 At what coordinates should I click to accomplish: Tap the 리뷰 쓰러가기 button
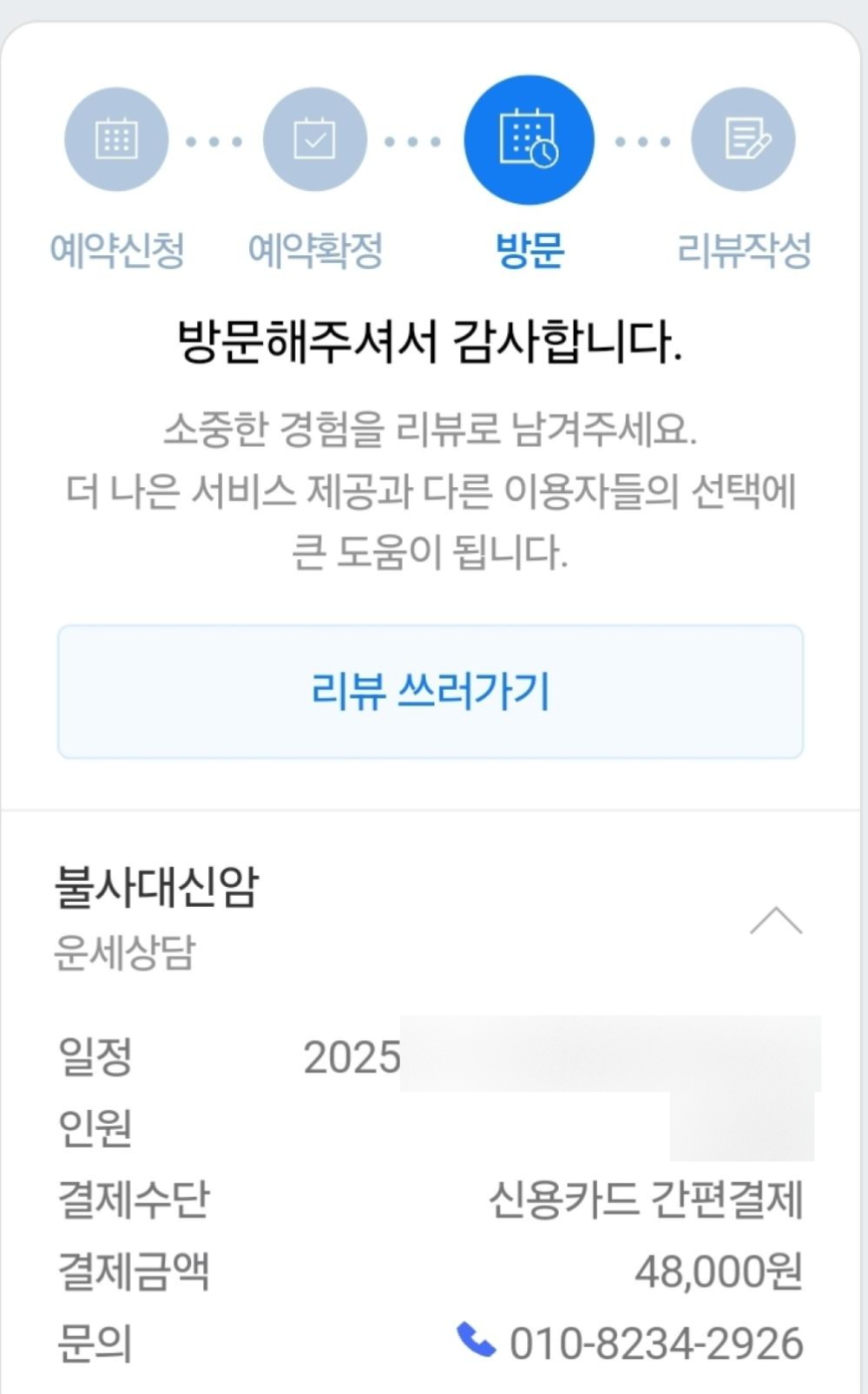[x=431, y=692]
